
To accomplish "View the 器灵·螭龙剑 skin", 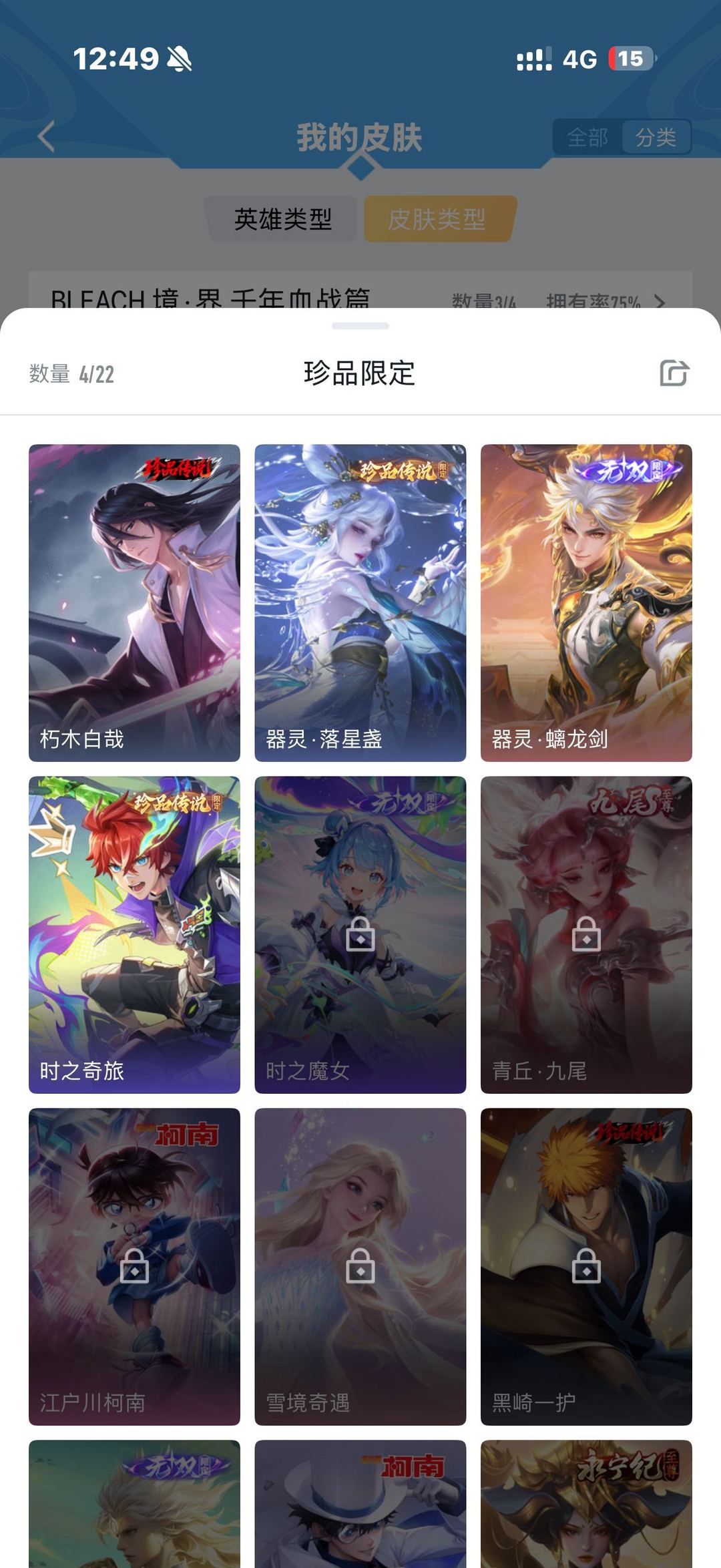I will click(586, 603).
